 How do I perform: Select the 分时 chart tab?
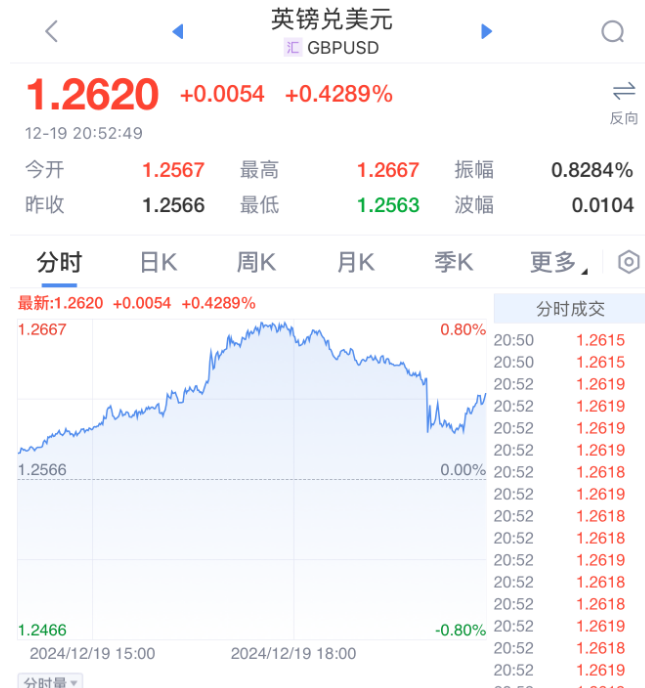pyautogui.click(x=59, y=263)
